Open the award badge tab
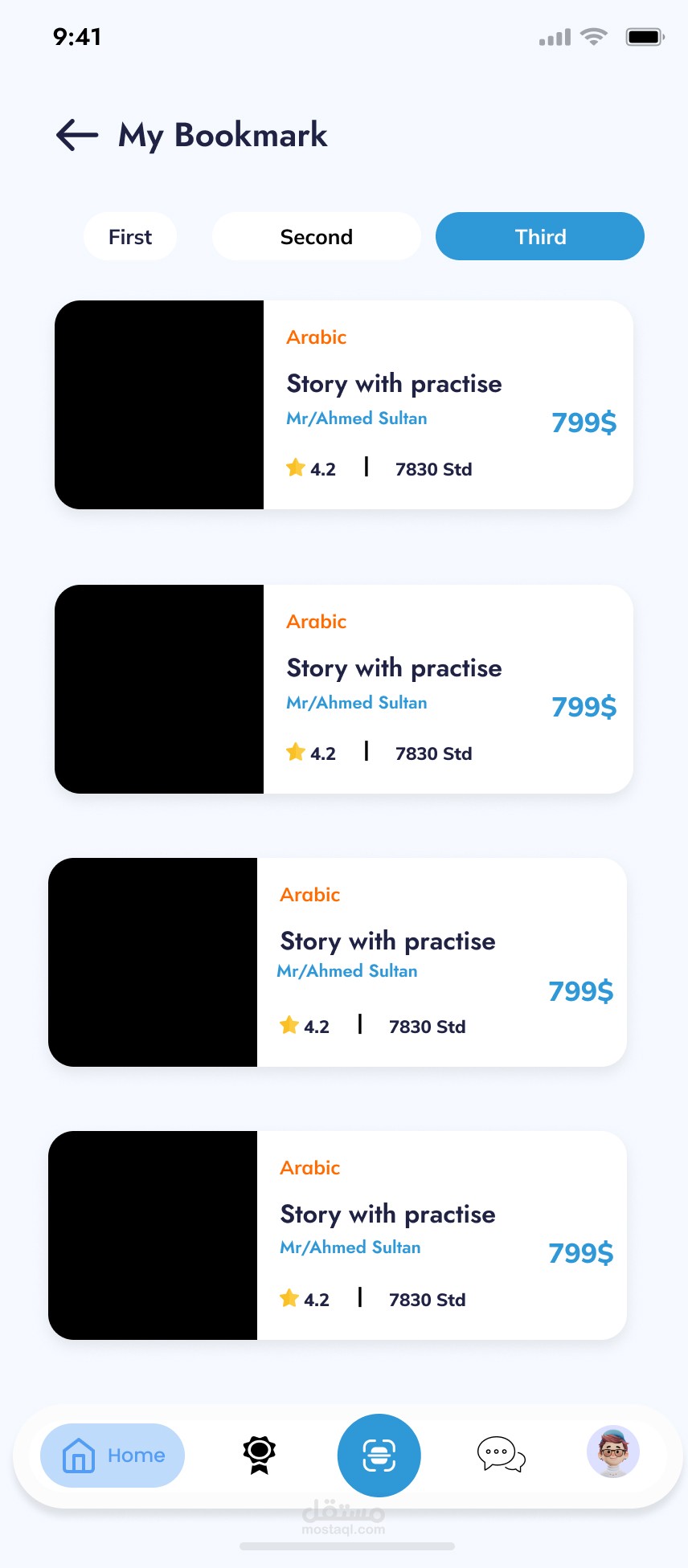 coord(259,1455)
